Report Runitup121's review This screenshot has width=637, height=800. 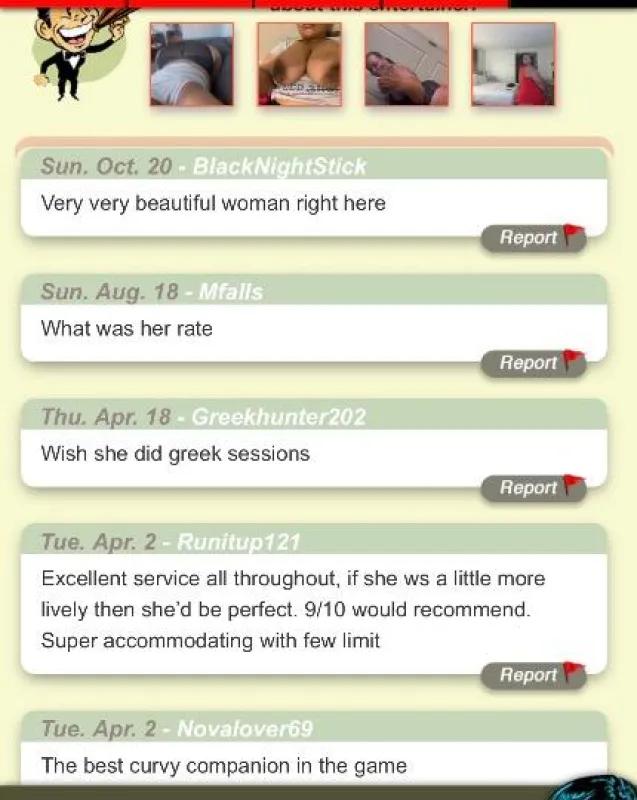[x=532, y=675]
